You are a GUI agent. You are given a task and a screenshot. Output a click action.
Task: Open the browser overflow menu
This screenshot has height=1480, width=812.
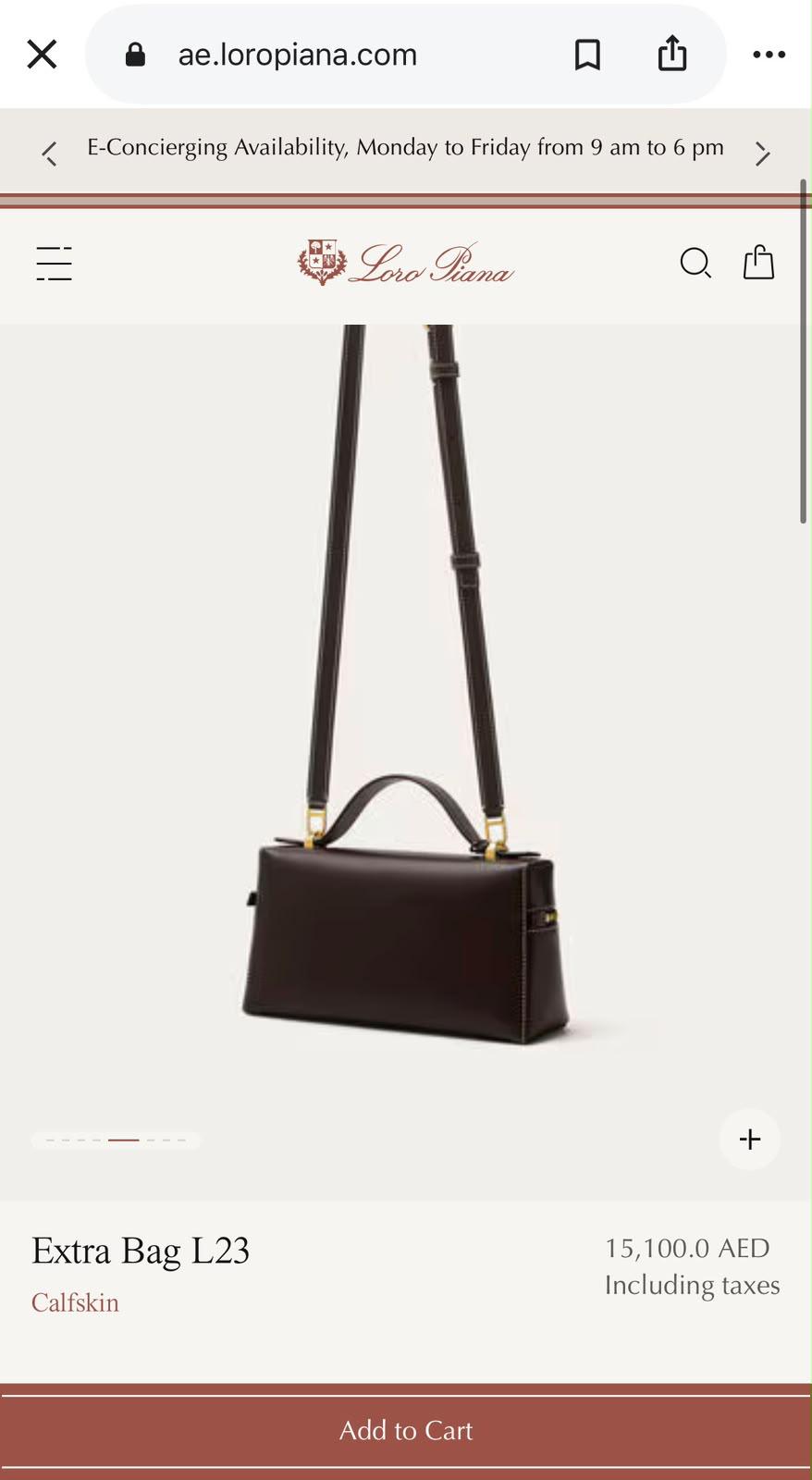[x=769, y=55]
